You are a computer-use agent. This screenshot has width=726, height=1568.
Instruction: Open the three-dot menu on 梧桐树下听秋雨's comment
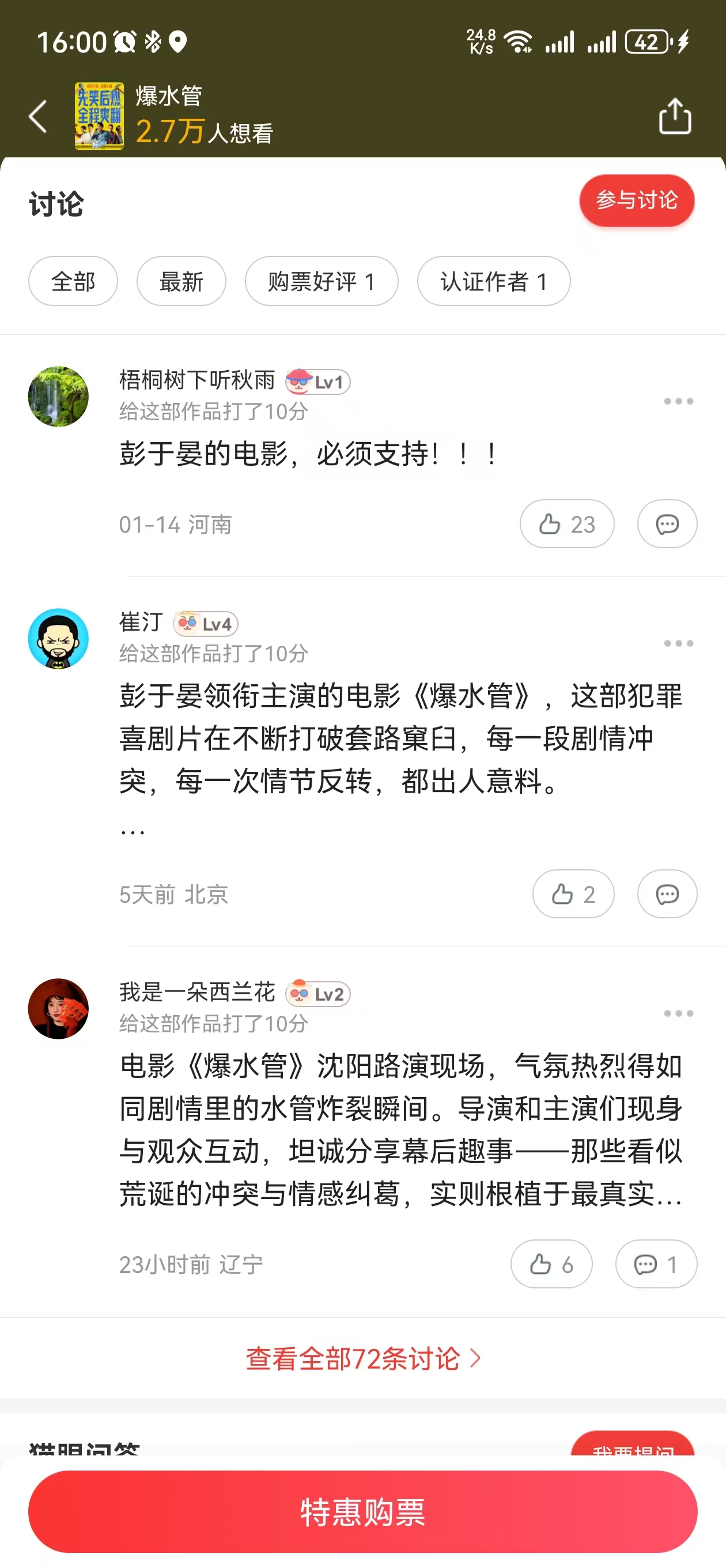(678, 401)
